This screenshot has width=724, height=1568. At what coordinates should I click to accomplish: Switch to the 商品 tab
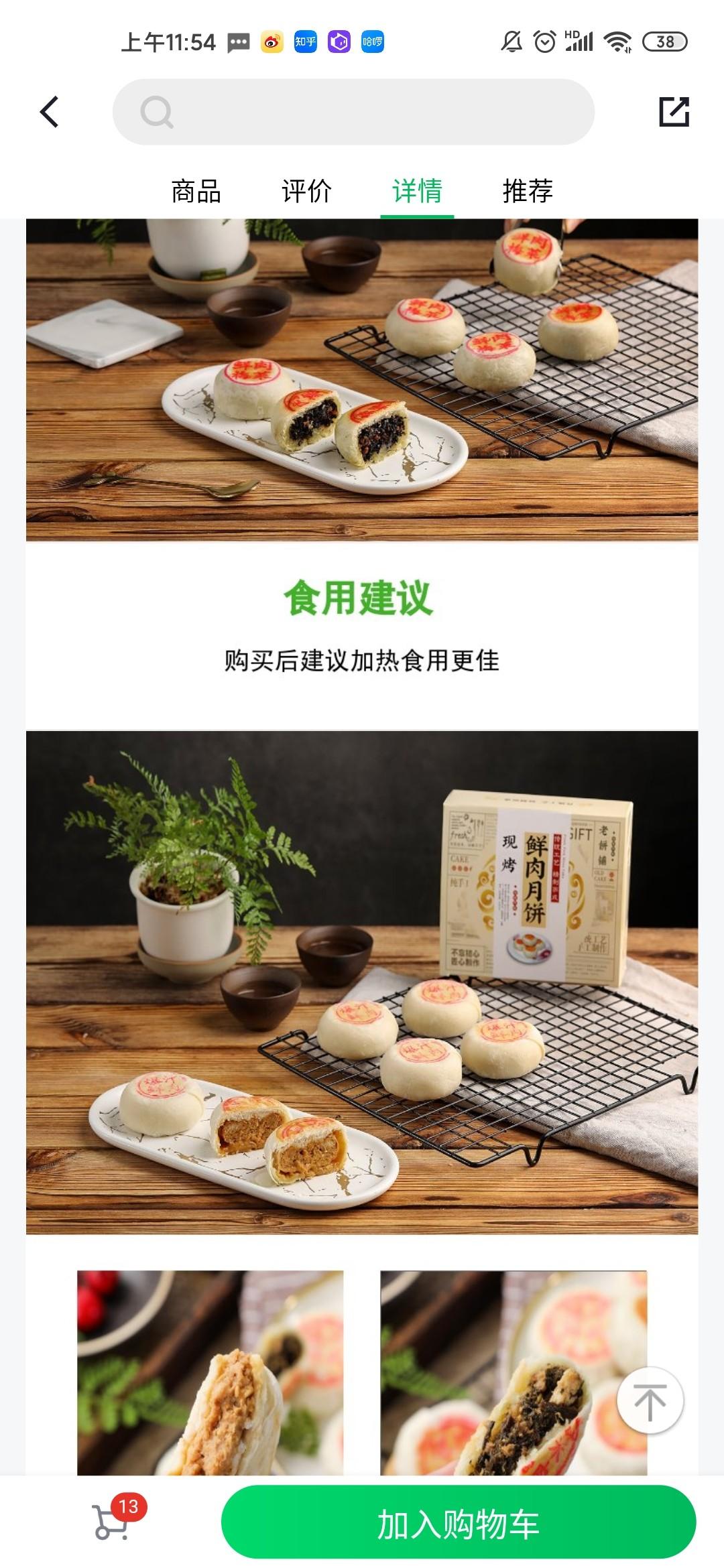[x=196, y=192]
